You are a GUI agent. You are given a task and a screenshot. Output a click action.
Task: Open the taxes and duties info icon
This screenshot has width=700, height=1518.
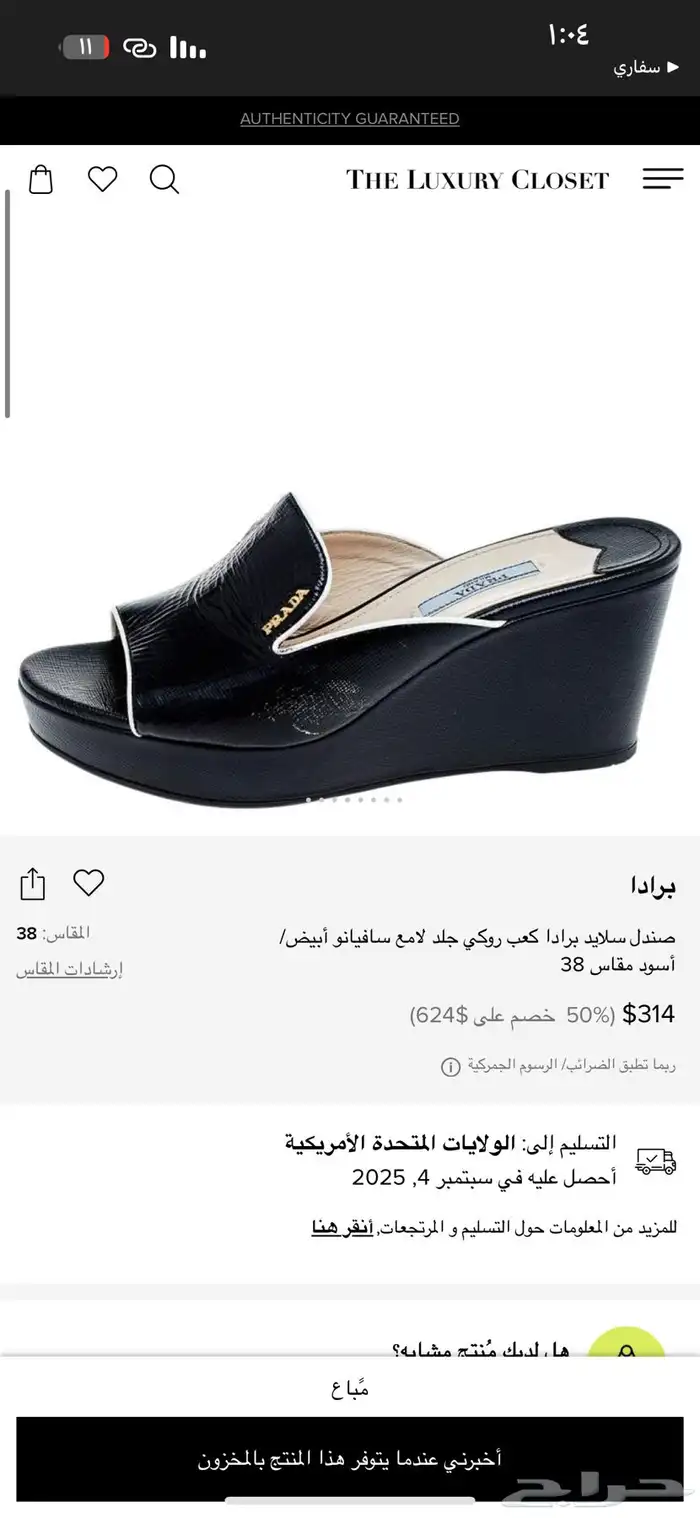(450, 1066)
